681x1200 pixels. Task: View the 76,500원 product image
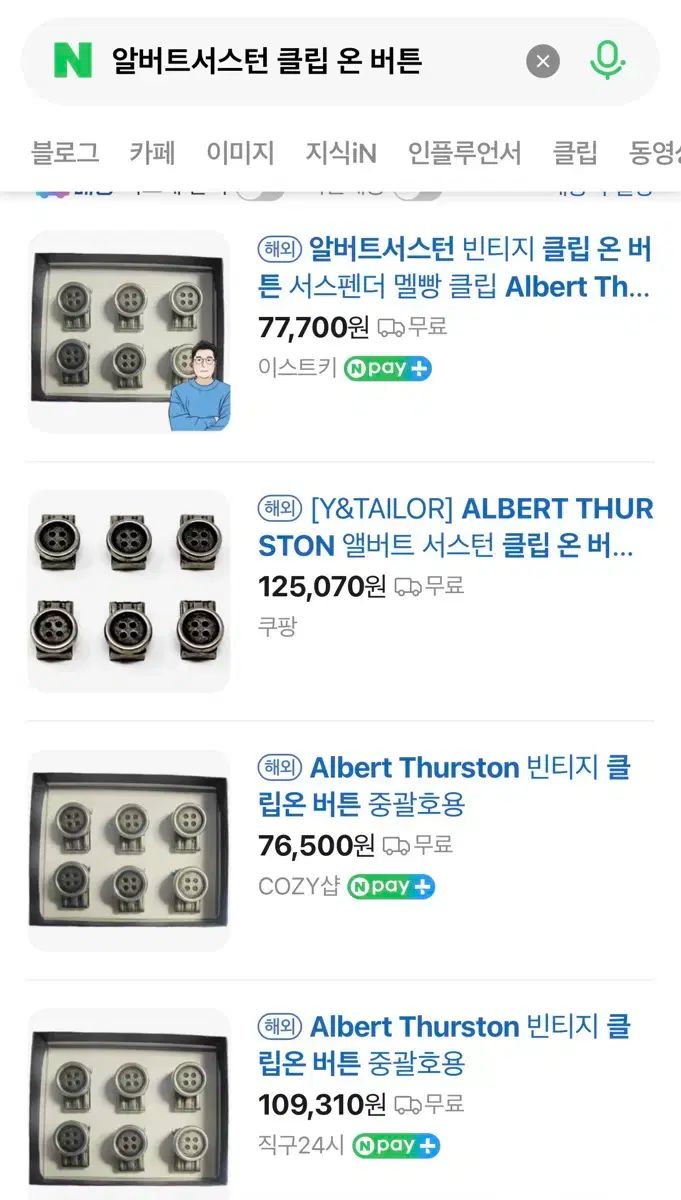click(x=129, y=851)
